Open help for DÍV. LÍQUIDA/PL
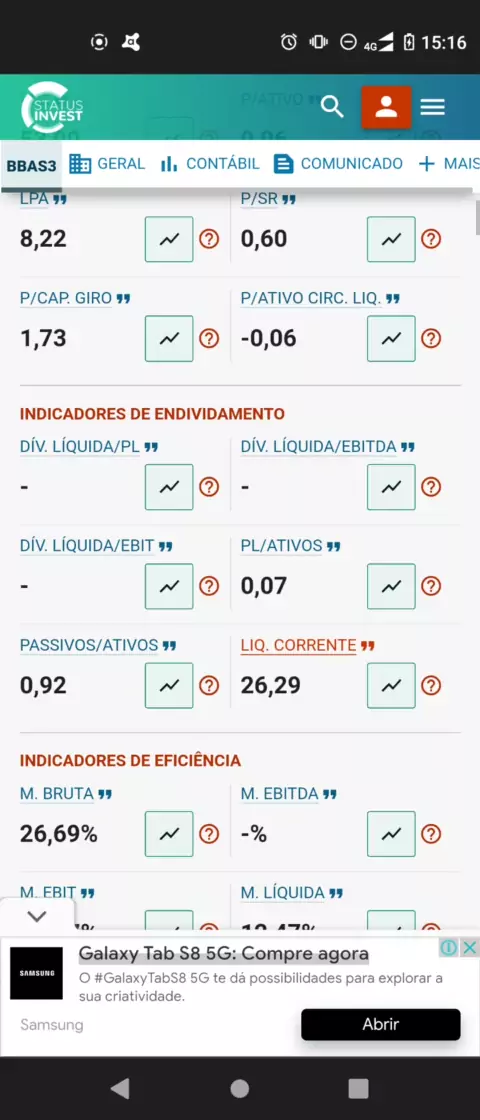Image resolution: width=480 pixels, height=1120 pixels. (x=209, y=487)
